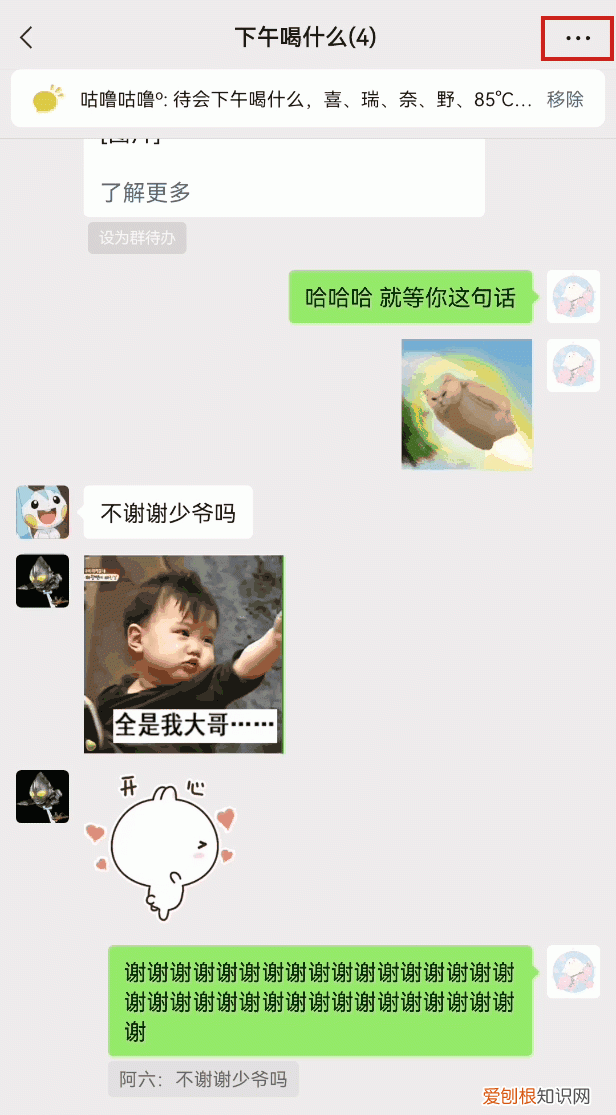Screen dimensions: 616x1115
Task: Tap 移除 on the pinned to-do banner
Action: point(565,99)
